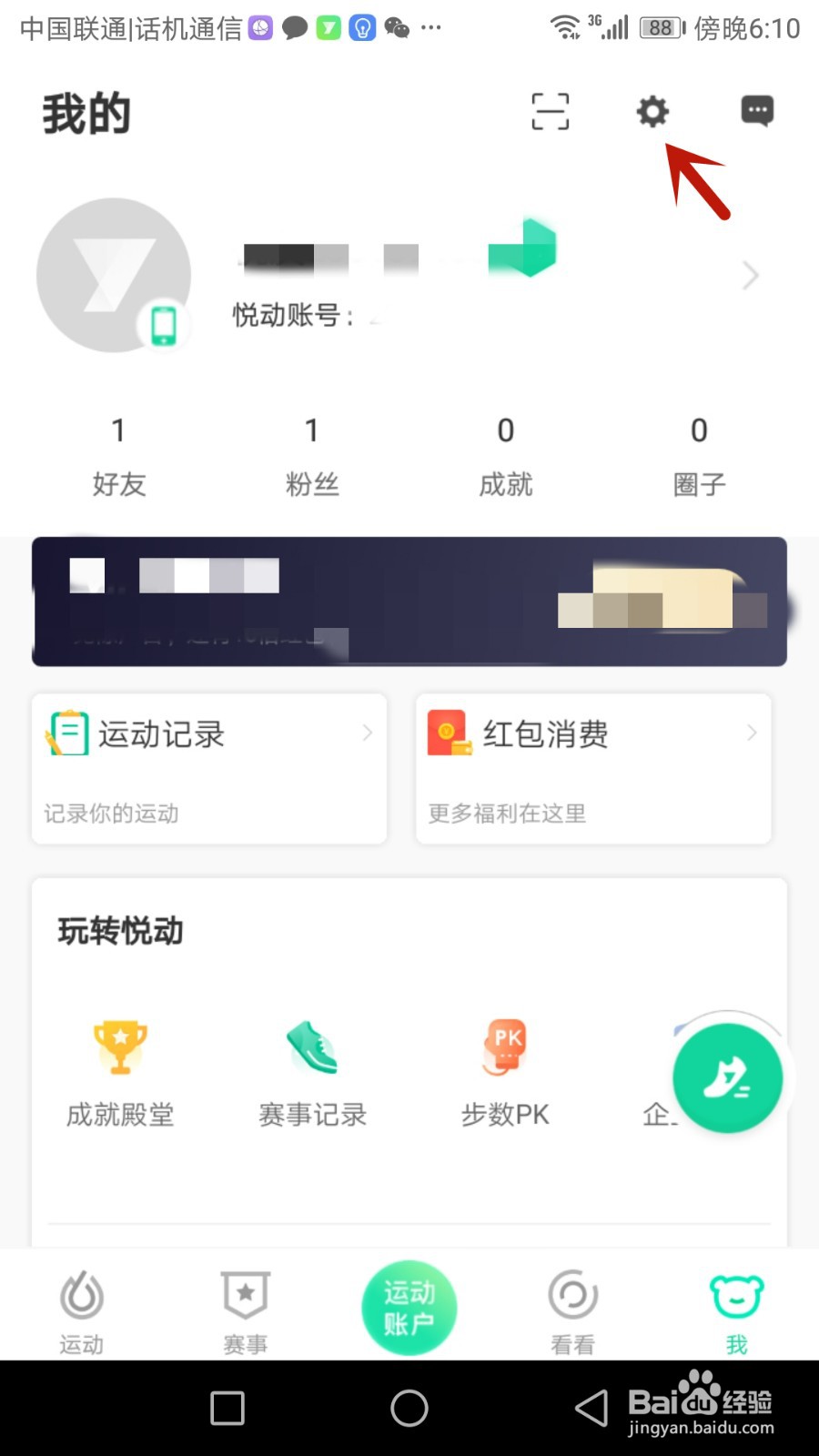View your 粉丝 follower count
This screenshot has height=1456, width=819.
click(x=312, y=455)
